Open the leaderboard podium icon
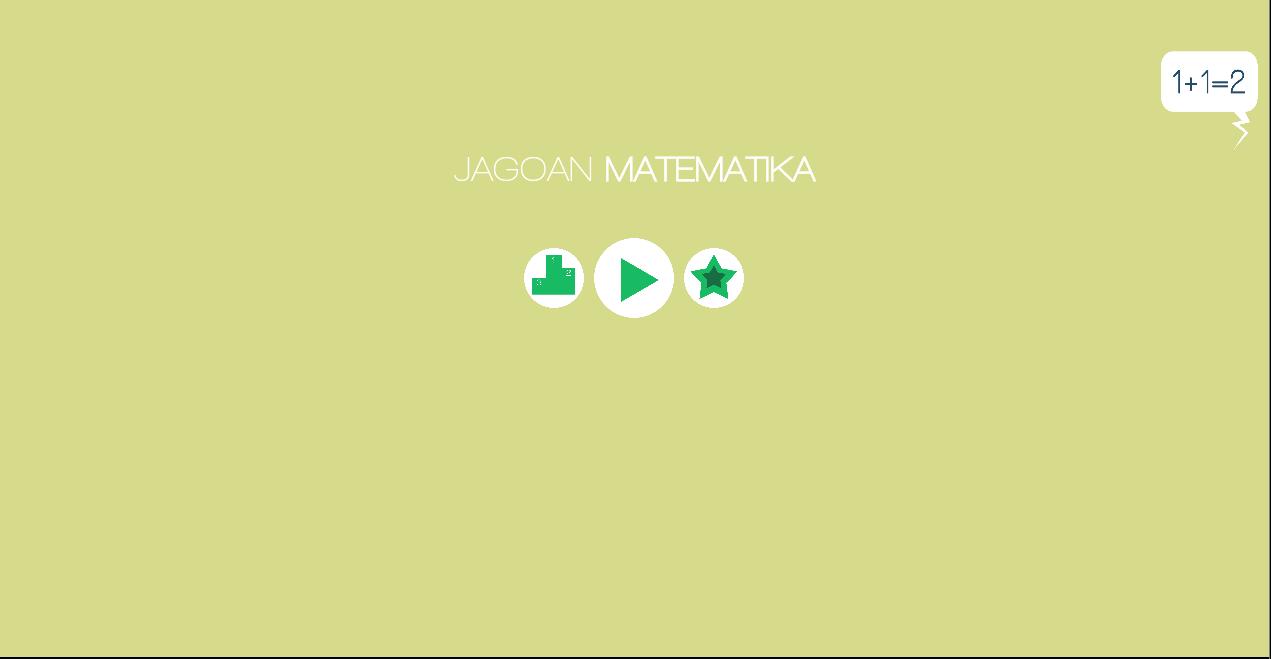The width and height of the screenshot is (1271, 659). click(x=554, y=278)
